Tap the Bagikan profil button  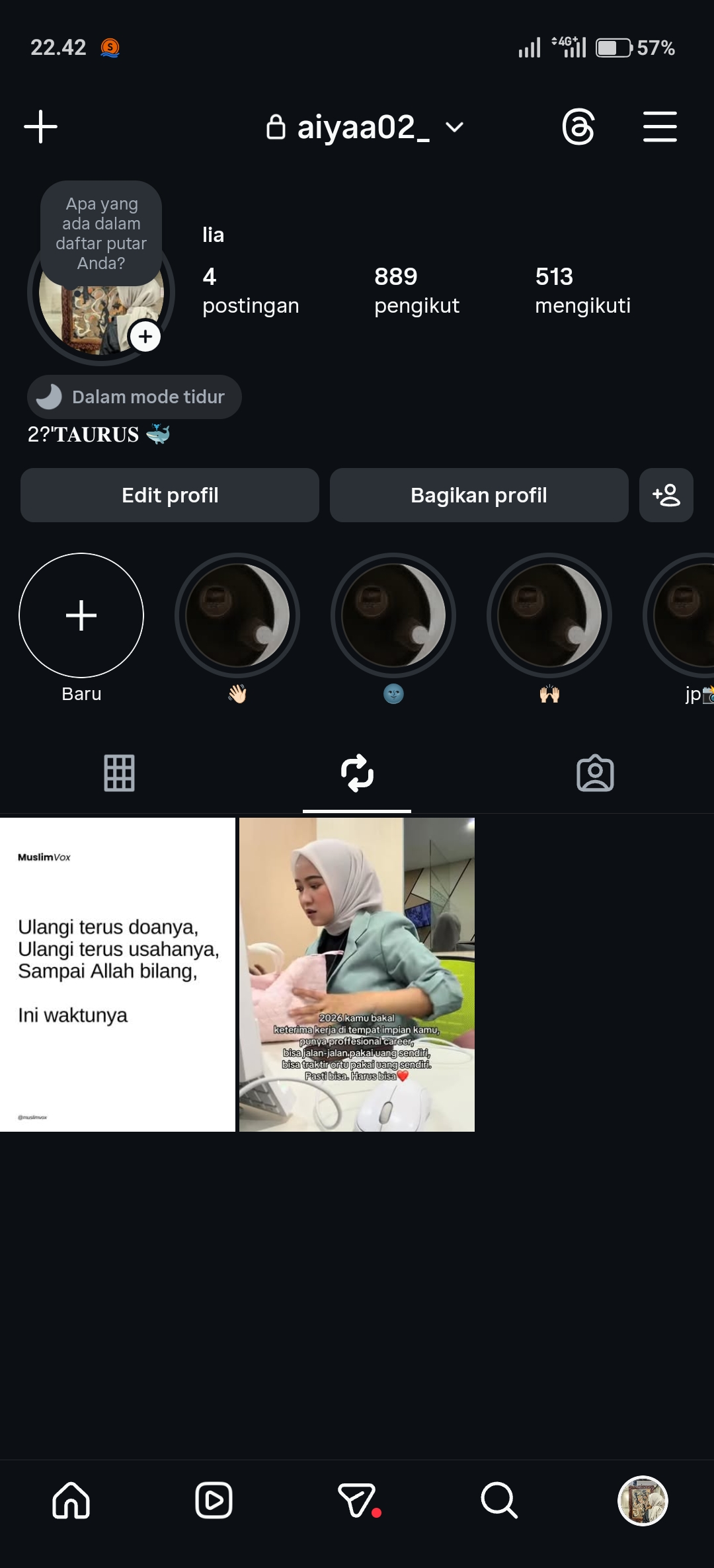click(479, 495)
